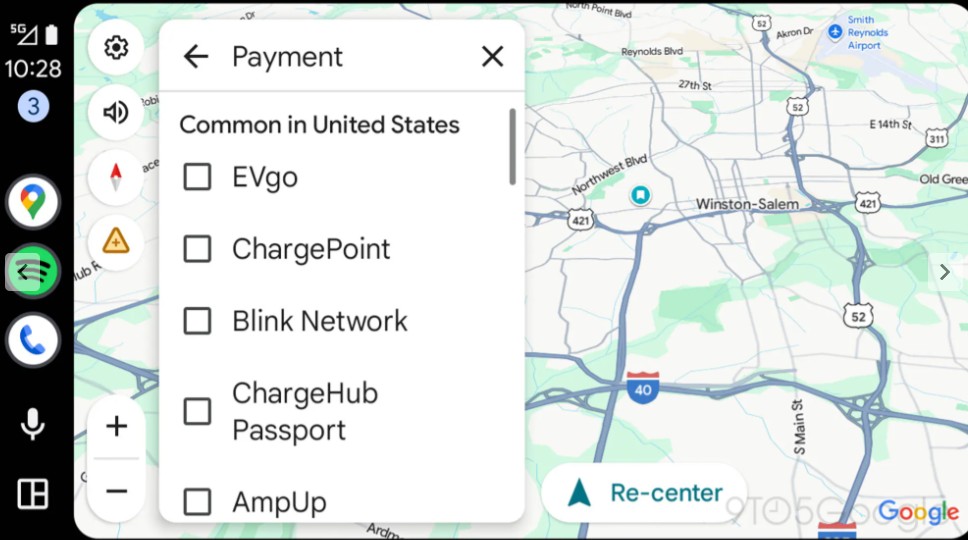Report an incident with the warning icon
The height and width of the screenshot is (540, 968).
(116, 241)
